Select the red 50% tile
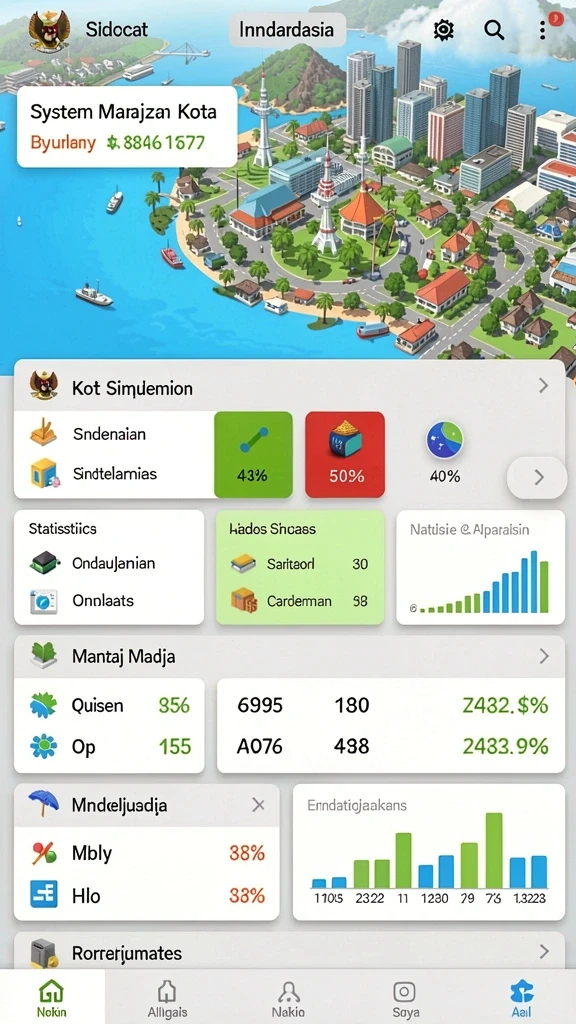The height and width of the screenshot is (1024, 576). tap(345, 455)
